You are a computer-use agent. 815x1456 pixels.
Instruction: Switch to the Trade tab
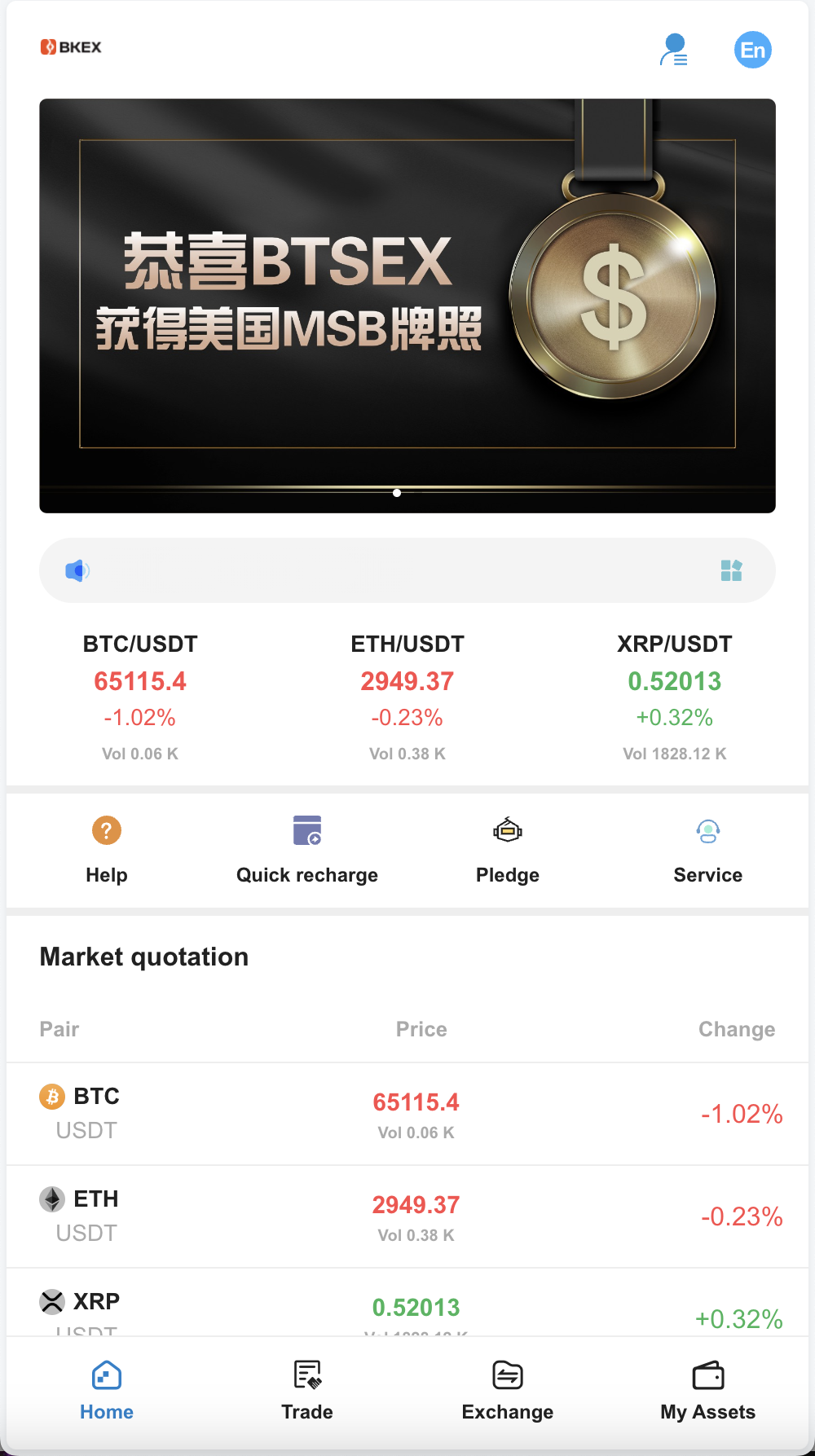pyautogui.click(x=306, y=1390)
